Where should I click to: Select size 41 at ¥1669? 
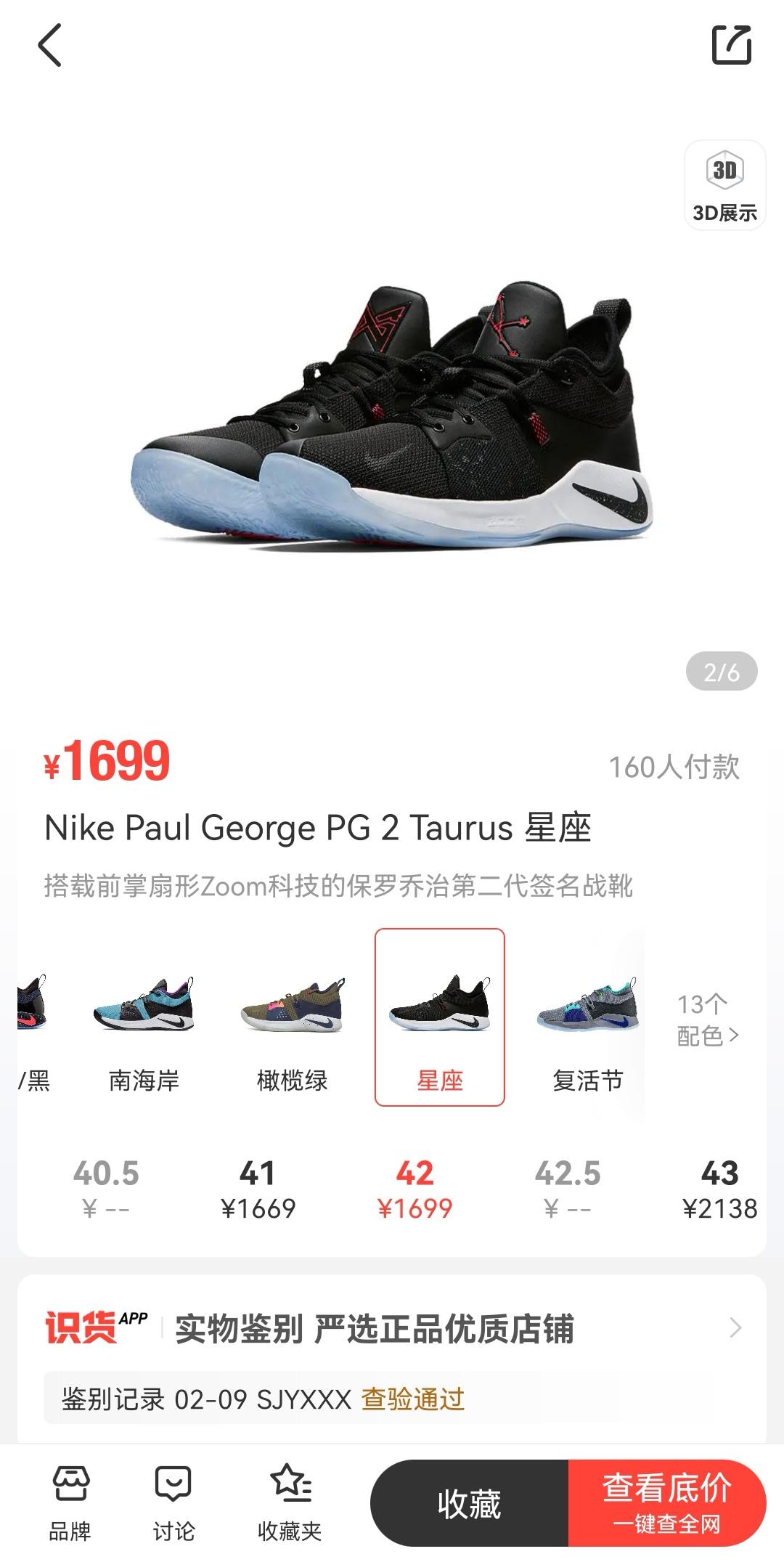pos(258,1190)
